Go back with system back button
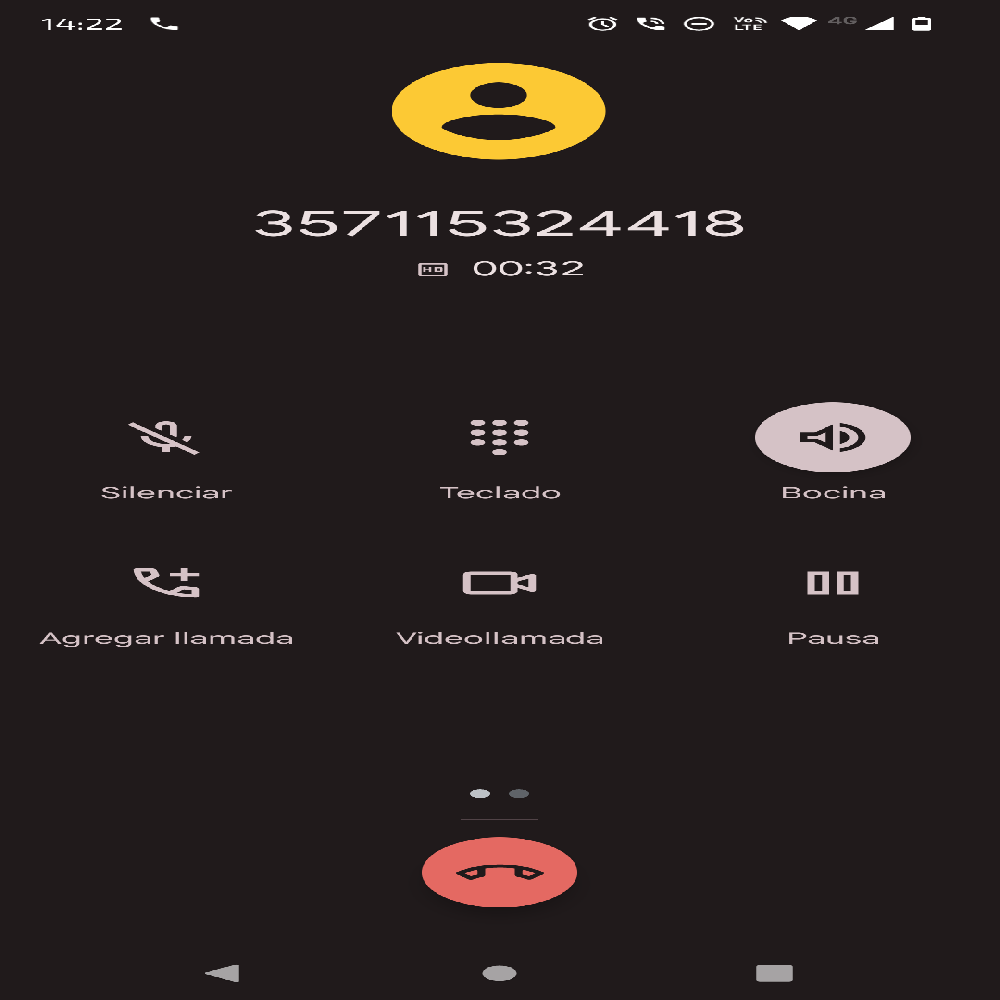This screenshot has height=1000, width=1000. click(x=222, y=972)
